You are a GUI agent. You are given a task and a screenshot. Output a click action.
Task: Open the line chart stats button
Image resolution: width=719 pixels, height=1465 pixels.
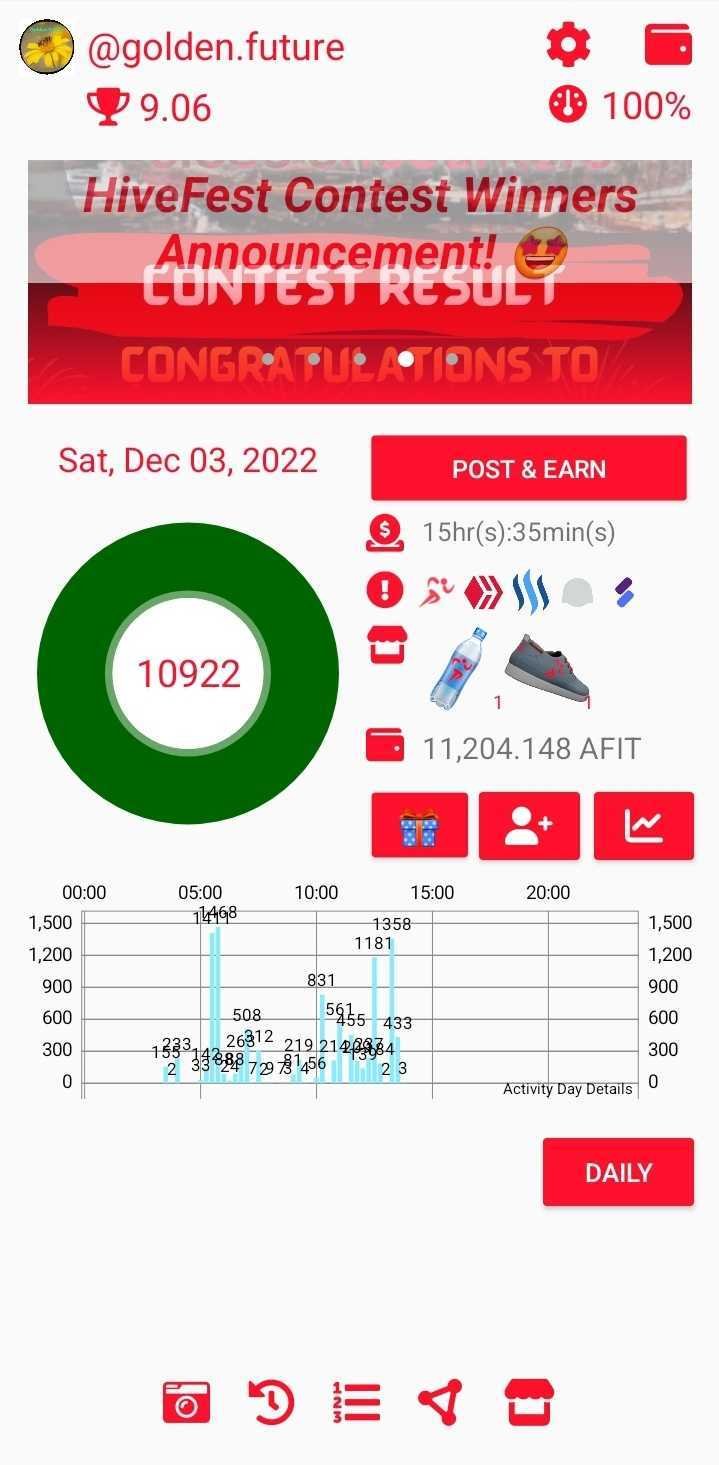643,826
